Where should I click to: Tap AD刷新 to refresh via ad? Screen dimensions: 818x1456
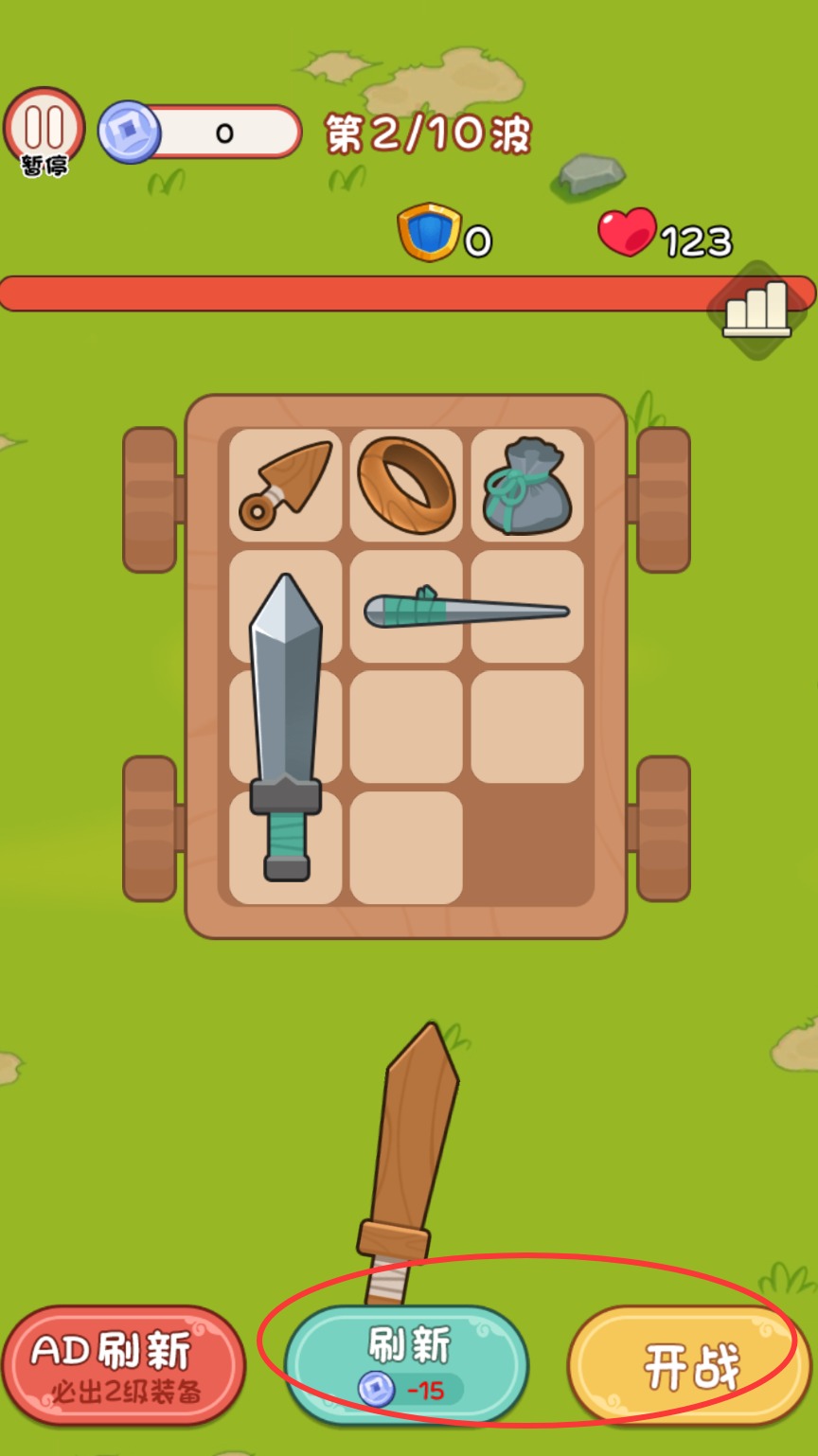click(123, 1365)
